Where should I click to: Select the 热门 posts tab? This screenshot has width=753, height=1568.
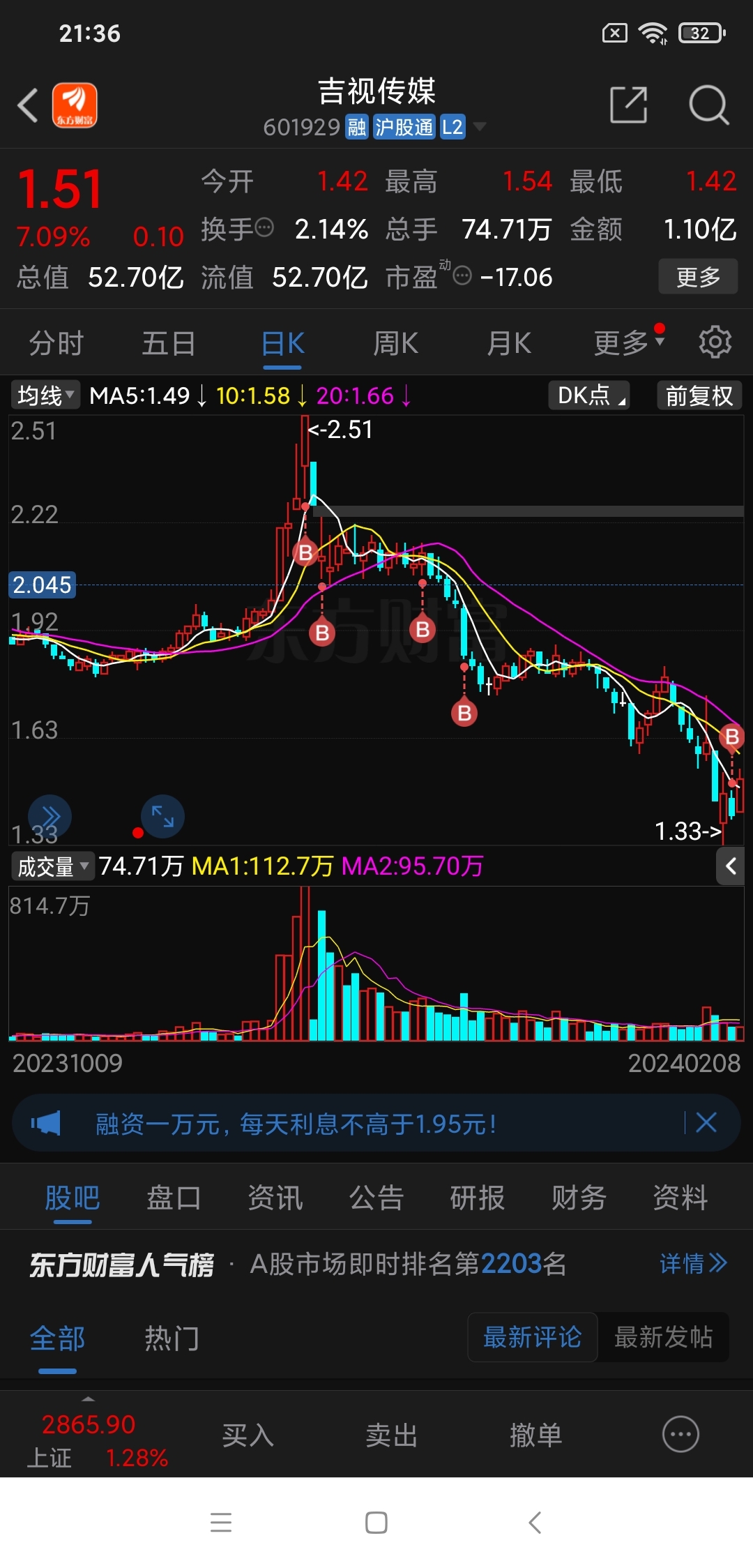click(x=172, y=1338)
